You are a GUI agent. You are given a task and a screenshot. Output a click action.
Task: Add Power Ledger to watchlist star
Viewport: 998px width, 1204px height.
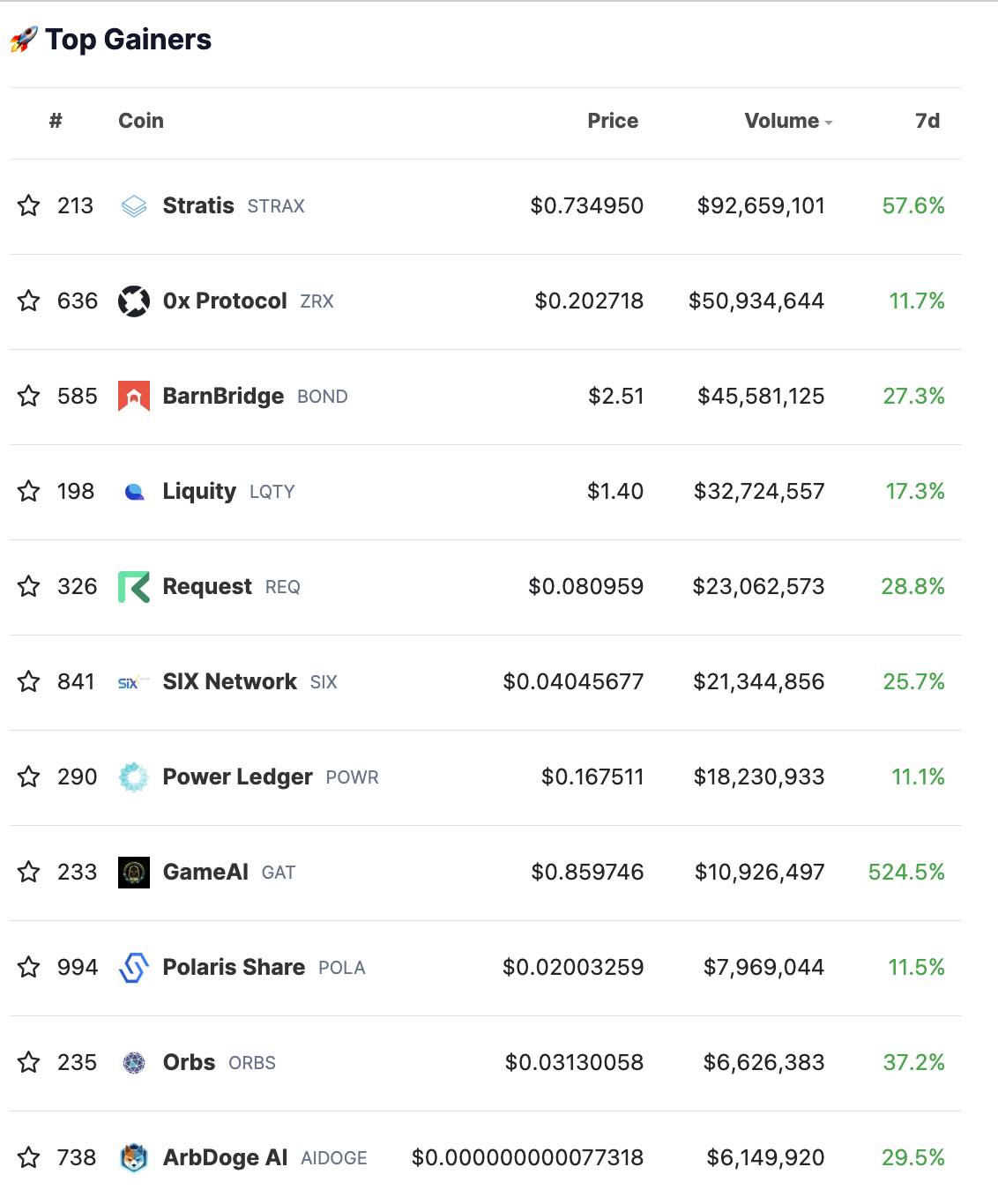click(29, 777)
